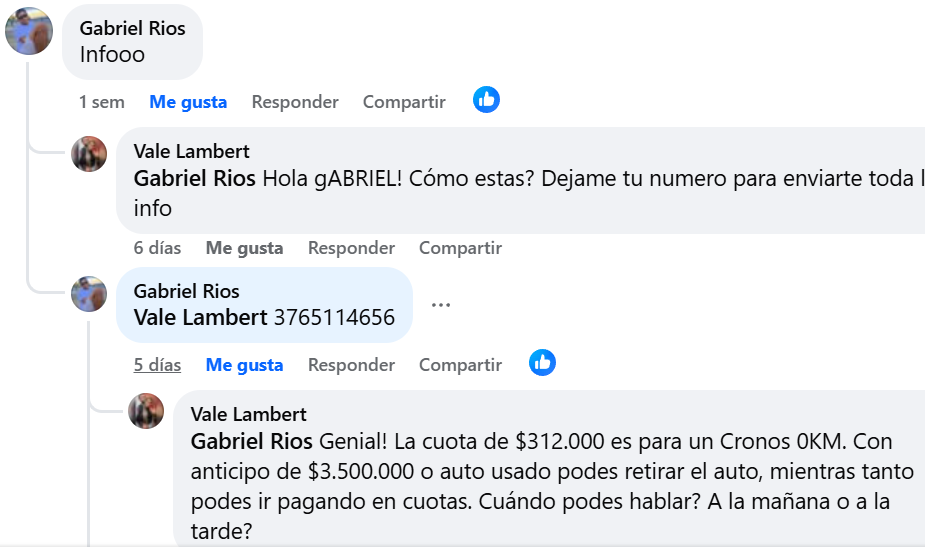Share the "Infooo" comment with Compartir
This screenshot has width=925, height=551.
404,102
